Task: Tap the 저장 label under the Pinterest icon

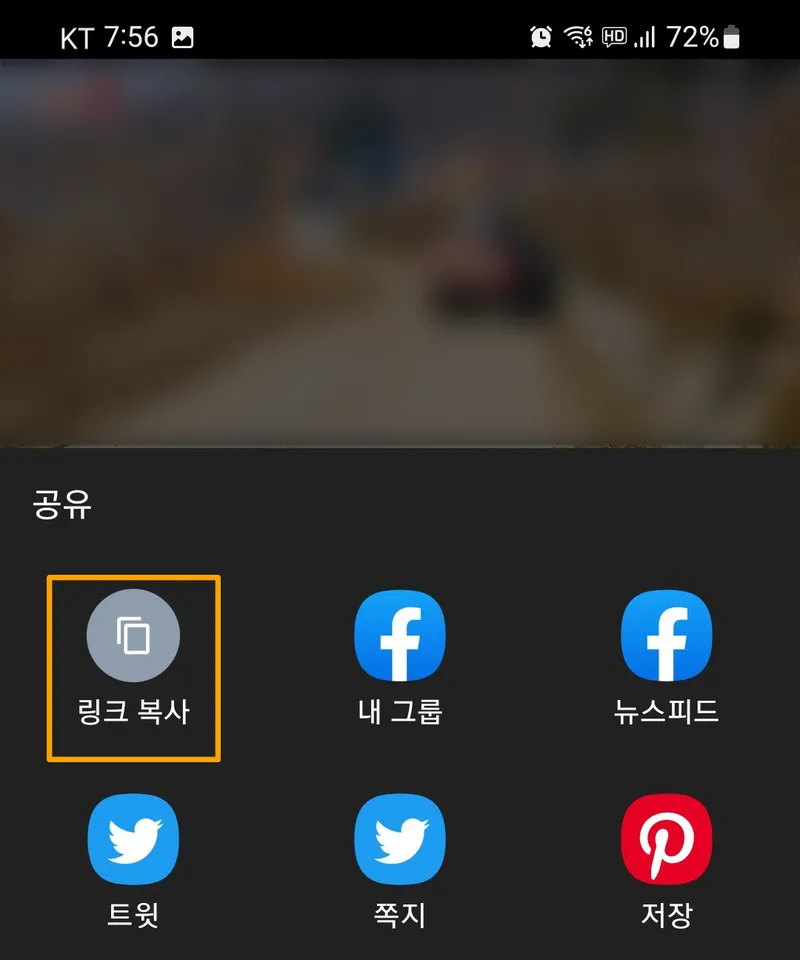Action: [x=666, y=914]
